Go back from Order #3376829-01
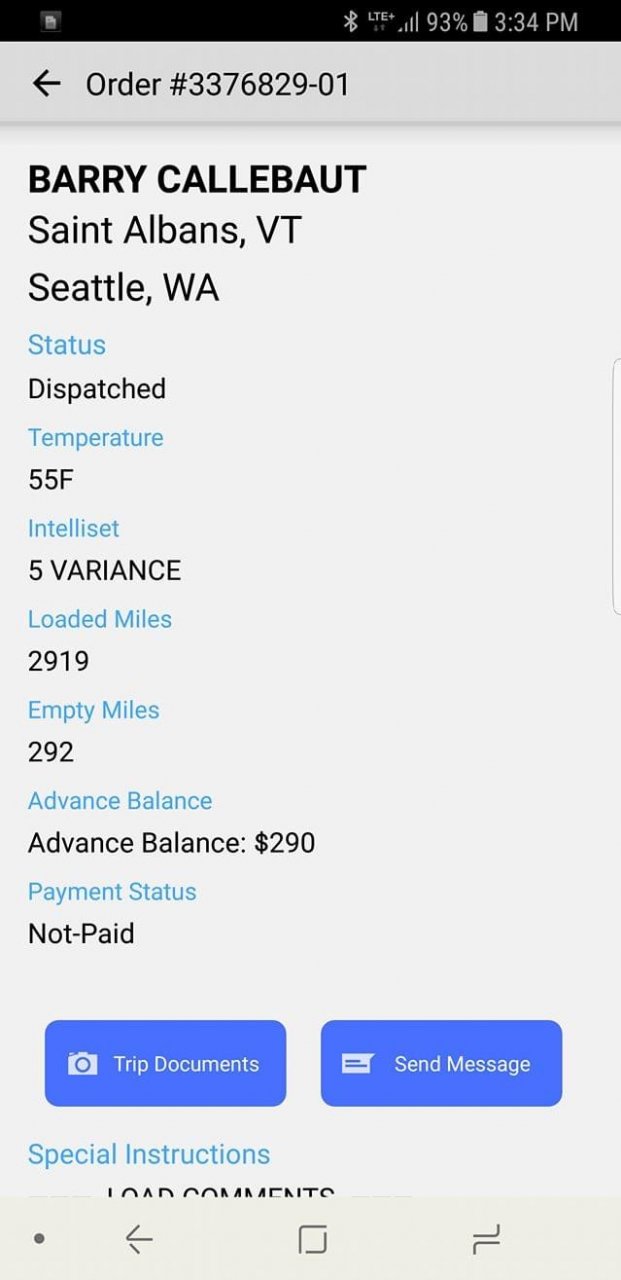621x1280 pixels. pos(47,84)
